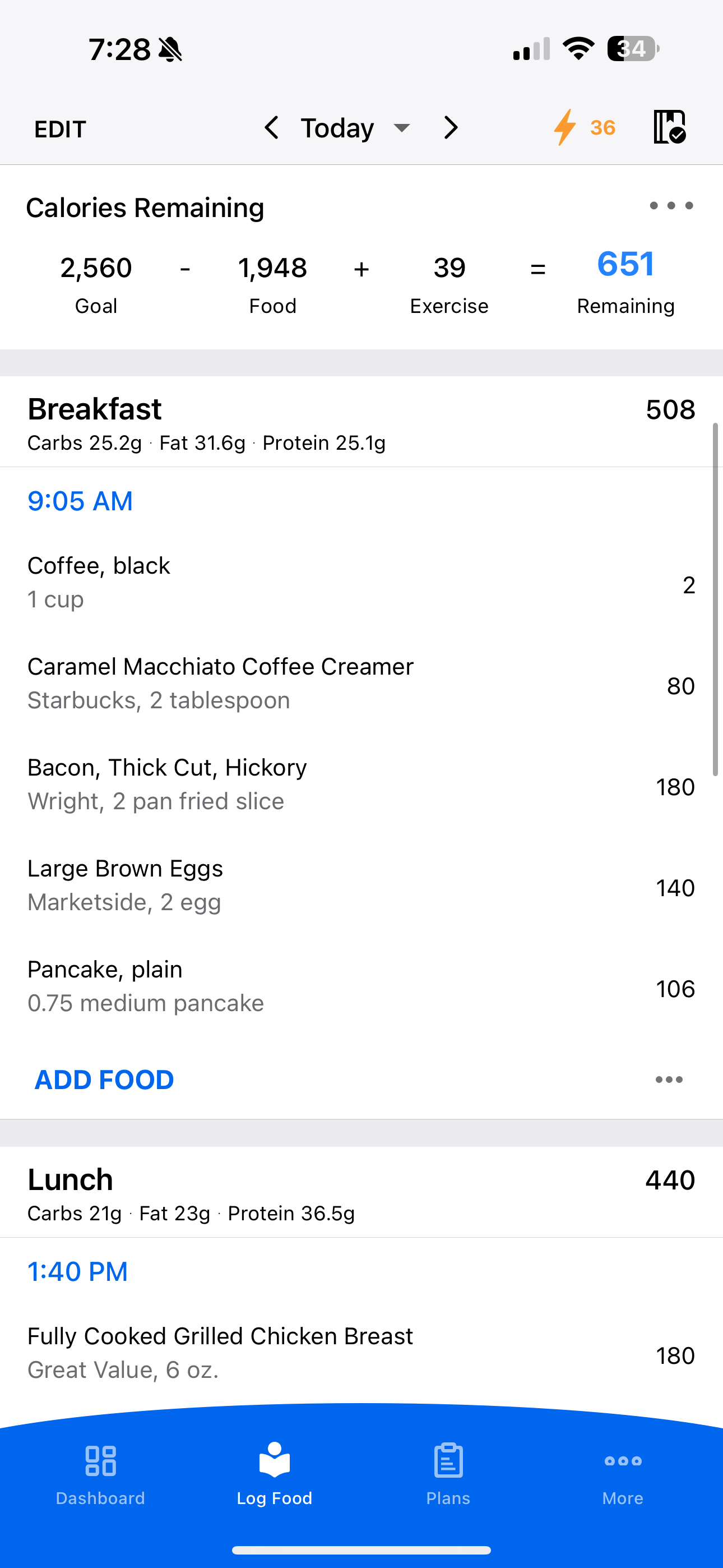Open the More tab
Screen dimensions: 723x1568
pos(622,1473)
